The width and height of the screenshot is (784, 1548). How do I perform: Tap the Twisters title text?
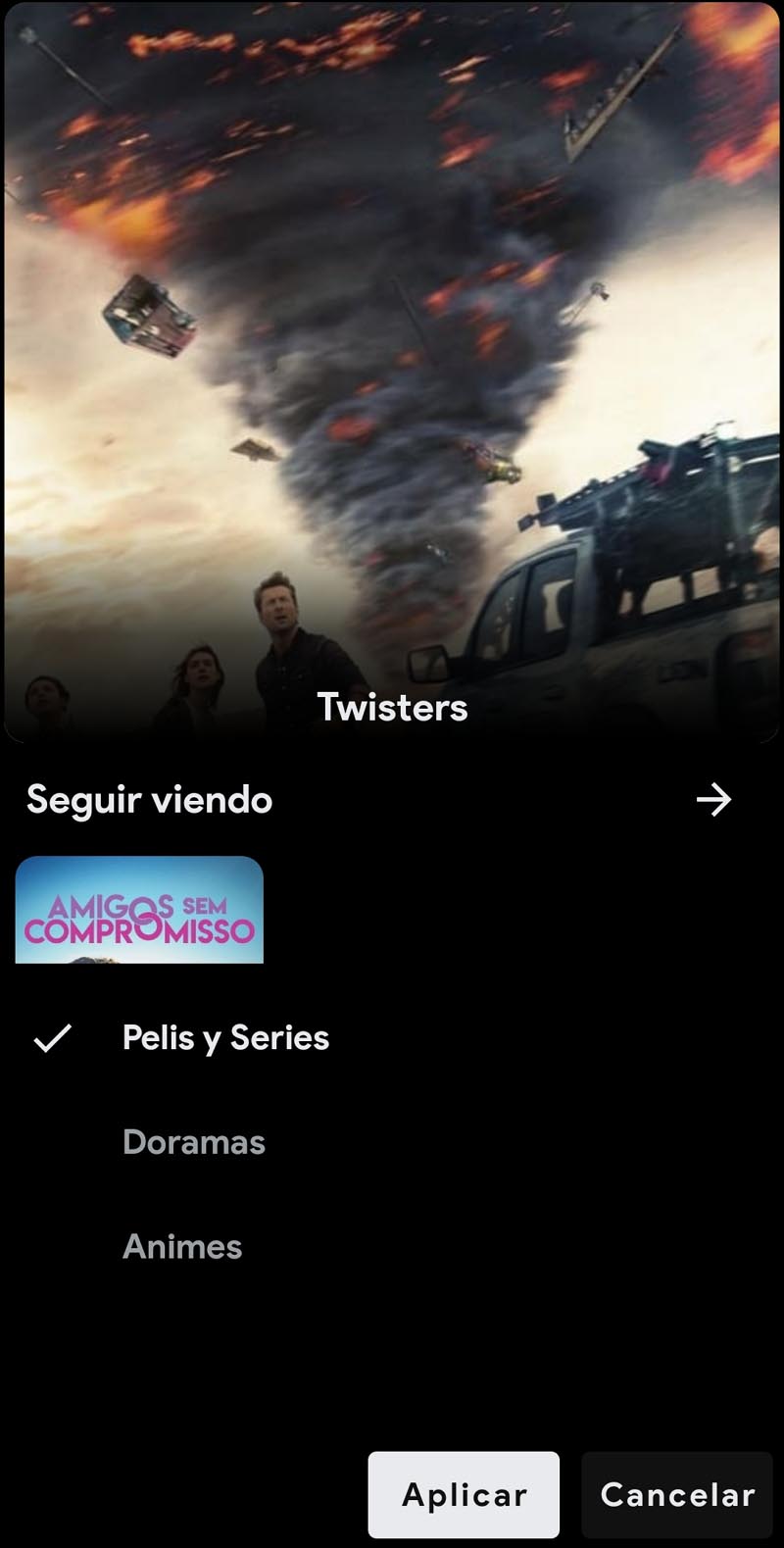tap(392, 708)
